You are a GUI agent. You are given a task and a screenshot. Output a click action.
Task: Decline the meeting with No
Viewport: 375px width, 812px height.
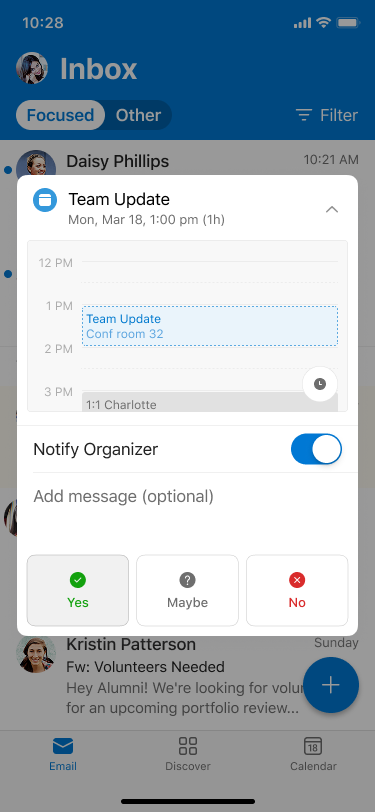(297, 590)
